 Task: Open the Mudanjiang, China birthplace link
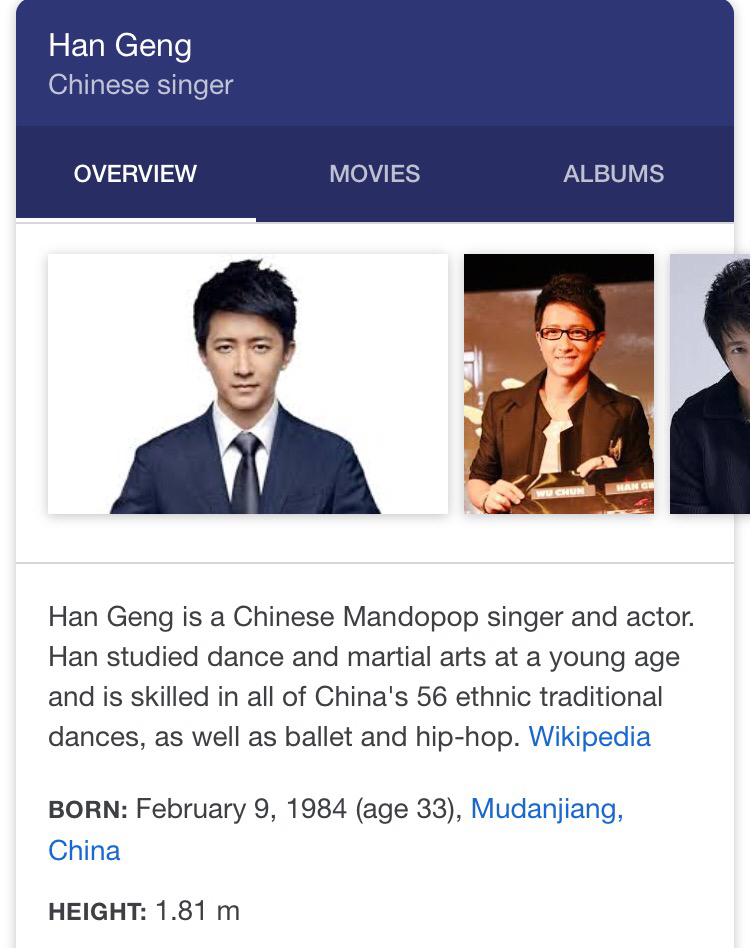tap(546, 808)
